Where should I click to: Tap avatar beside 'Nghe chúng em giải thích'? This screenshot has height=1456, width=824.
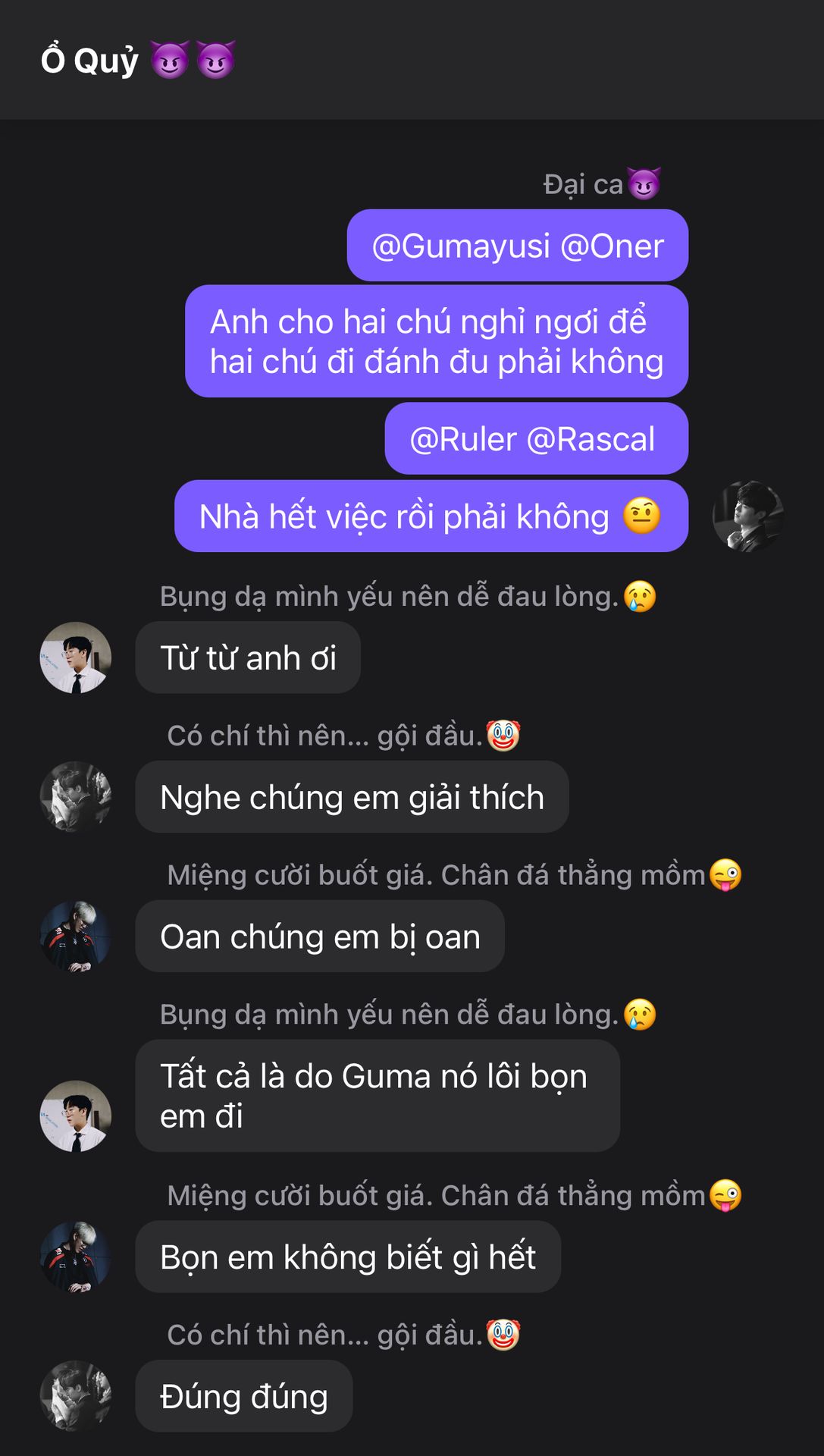click(76, 797)
